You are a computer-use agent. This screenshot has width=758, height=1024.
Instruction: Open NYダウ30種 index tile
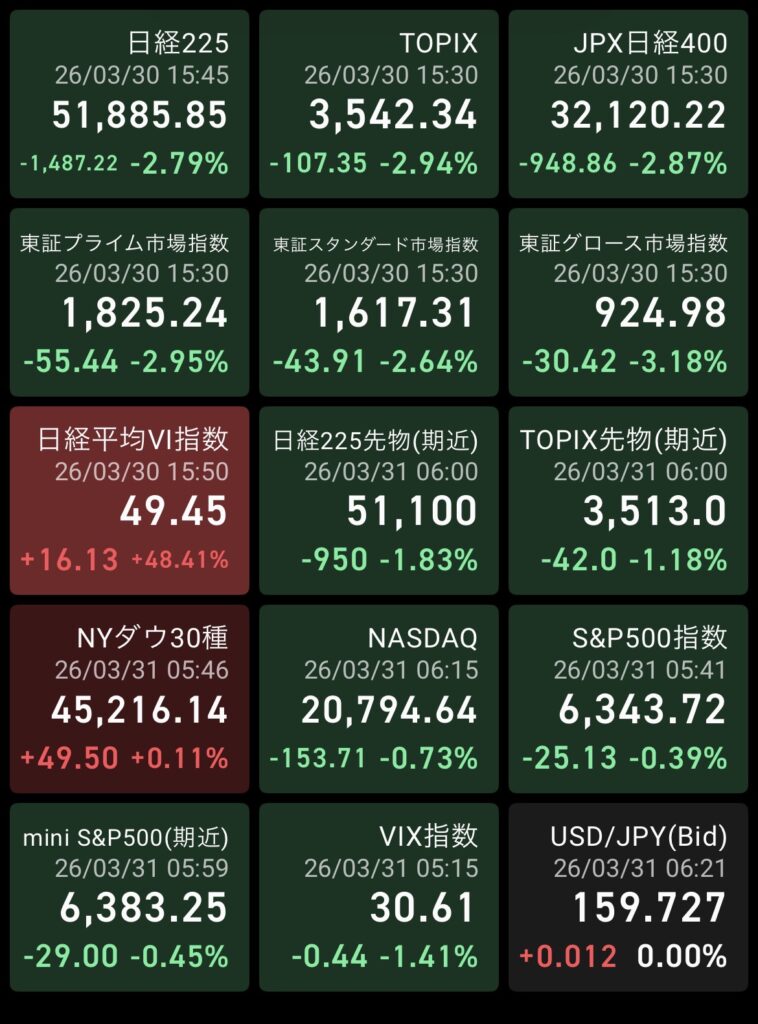(129, 698)
